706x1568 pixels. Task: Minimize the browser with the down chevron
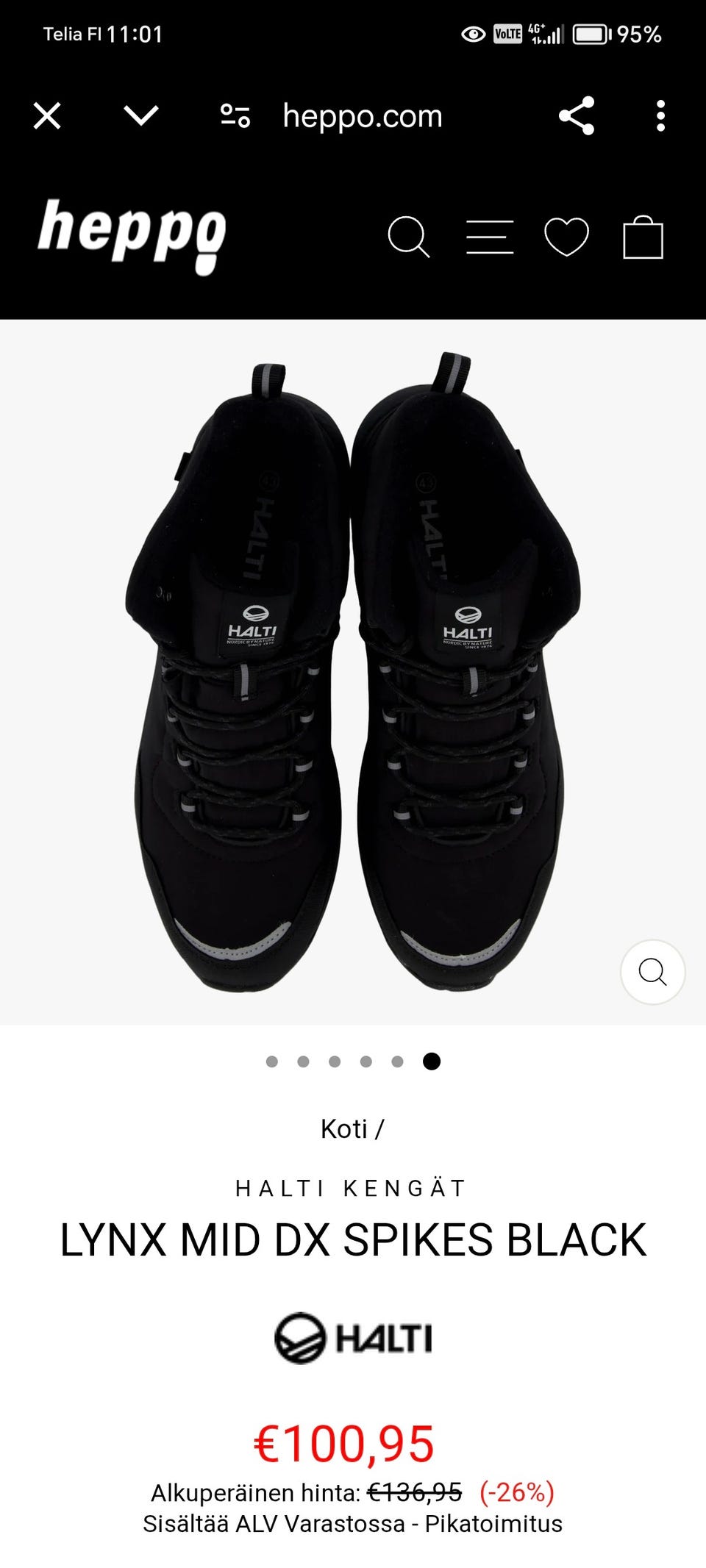pyautogui.click(x=140, y=116)
